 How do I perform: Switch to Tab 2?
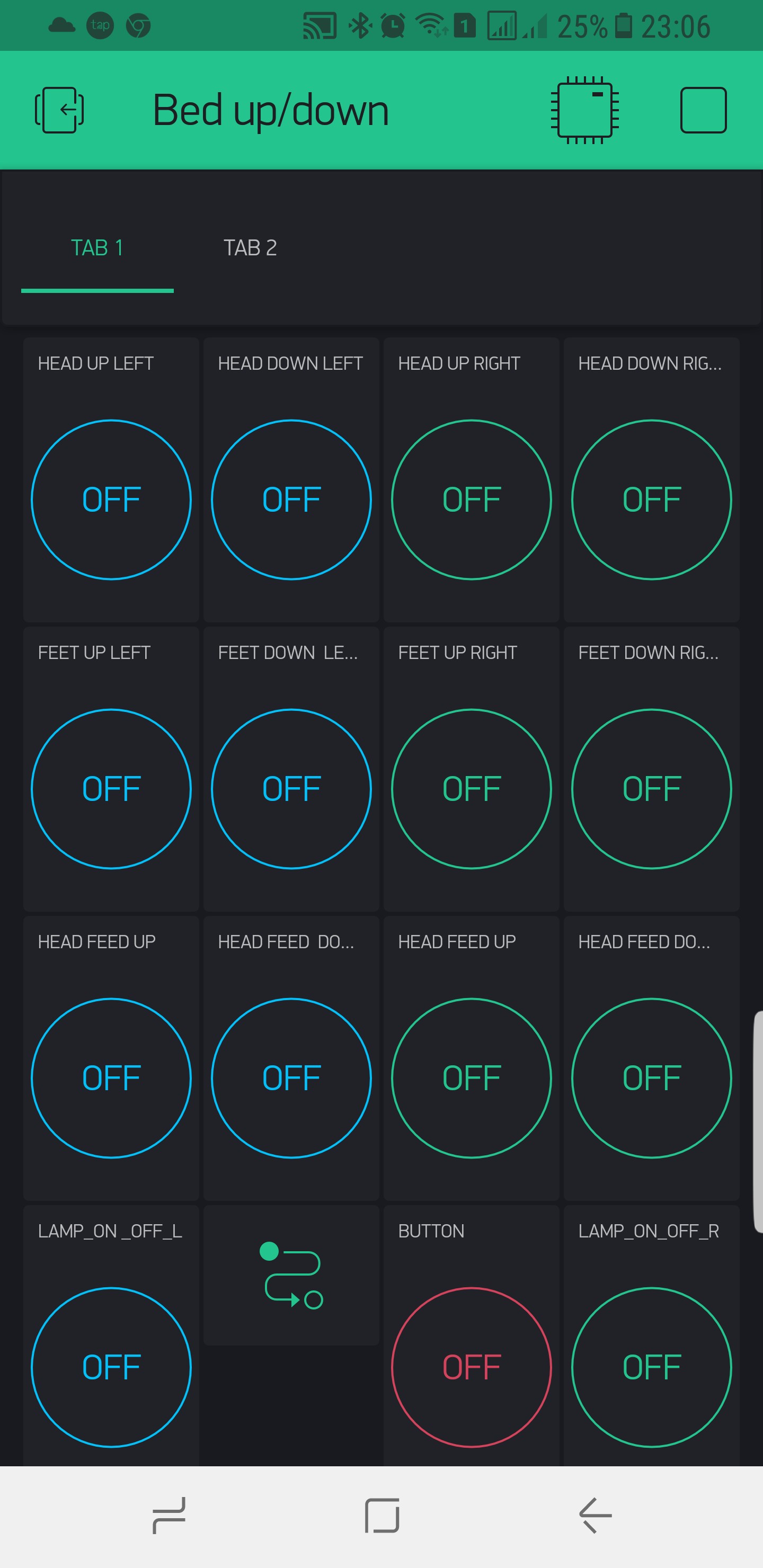250,248
